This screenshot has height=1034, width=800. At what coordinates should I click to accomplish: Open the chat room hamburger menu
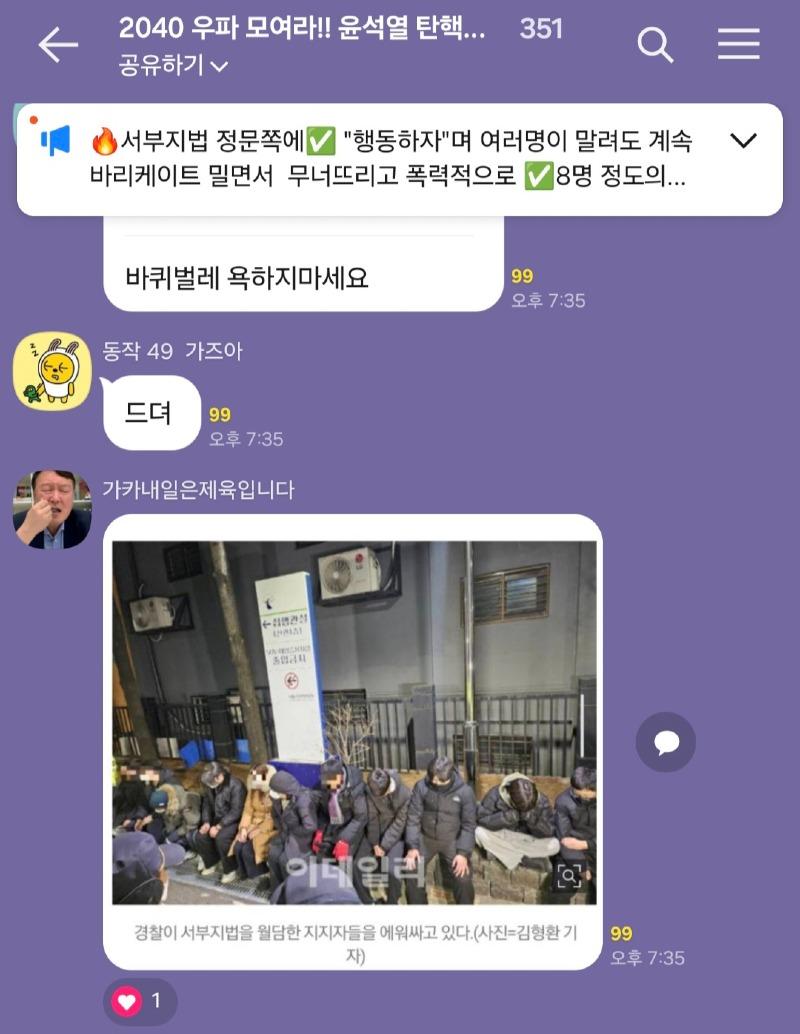click(x=739, y=45)
